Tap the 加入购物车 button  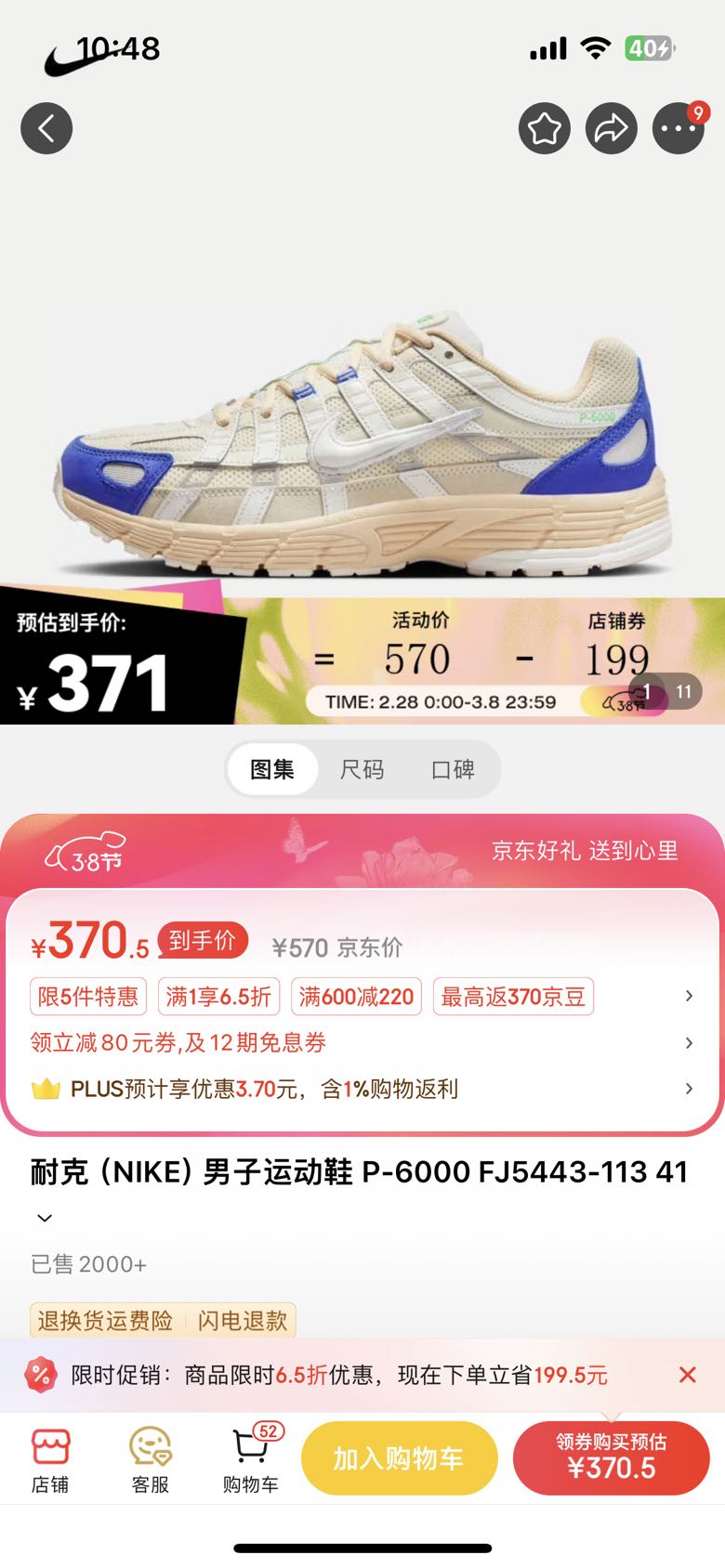coord(399,1458)
